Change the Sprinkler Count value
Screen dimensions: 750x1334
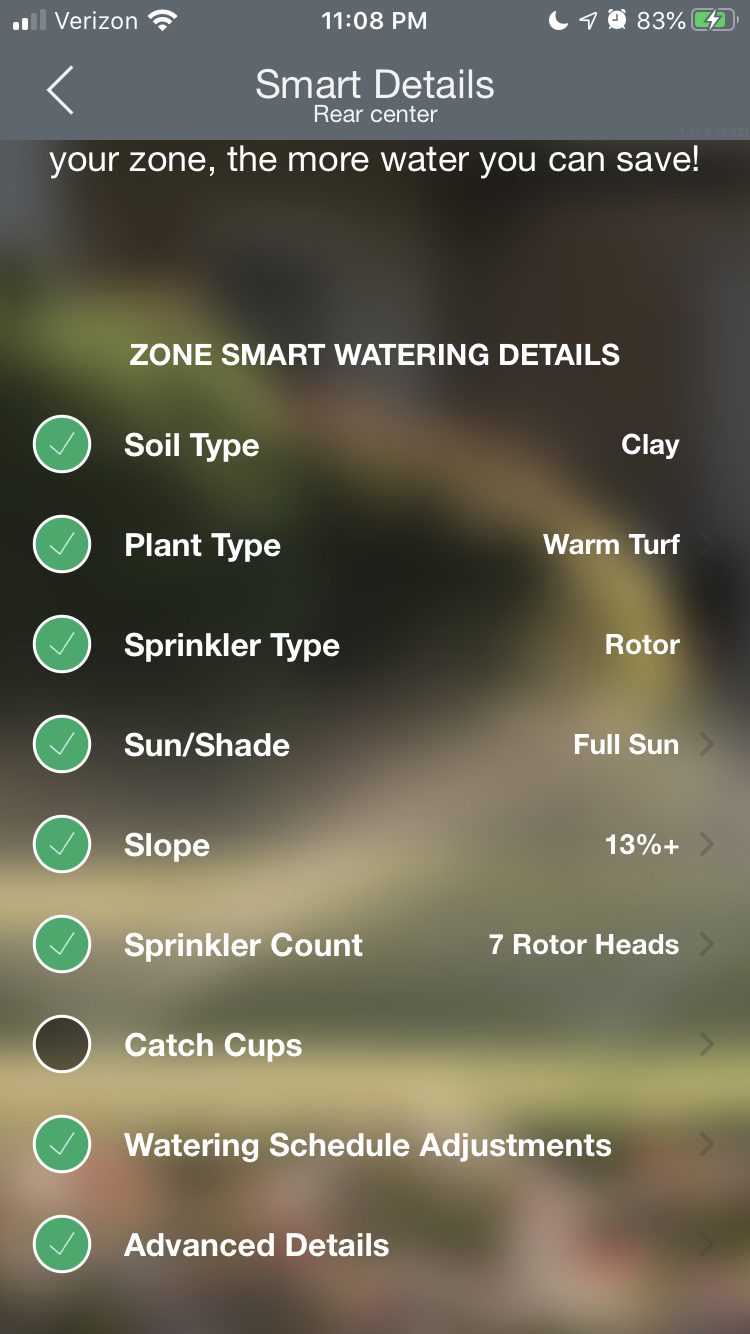pos(375,945)
